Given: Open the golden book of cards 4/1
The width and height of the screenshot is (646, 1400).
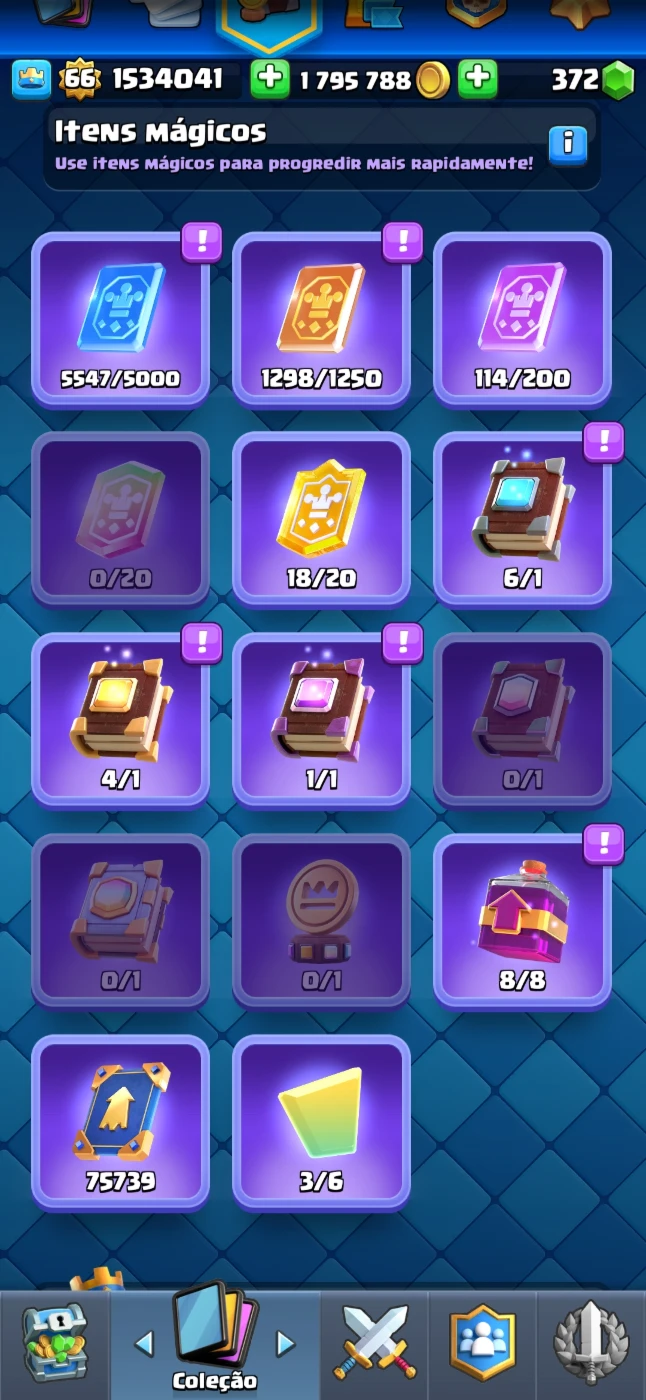Looking at the screenshot, I should point(121,720).
